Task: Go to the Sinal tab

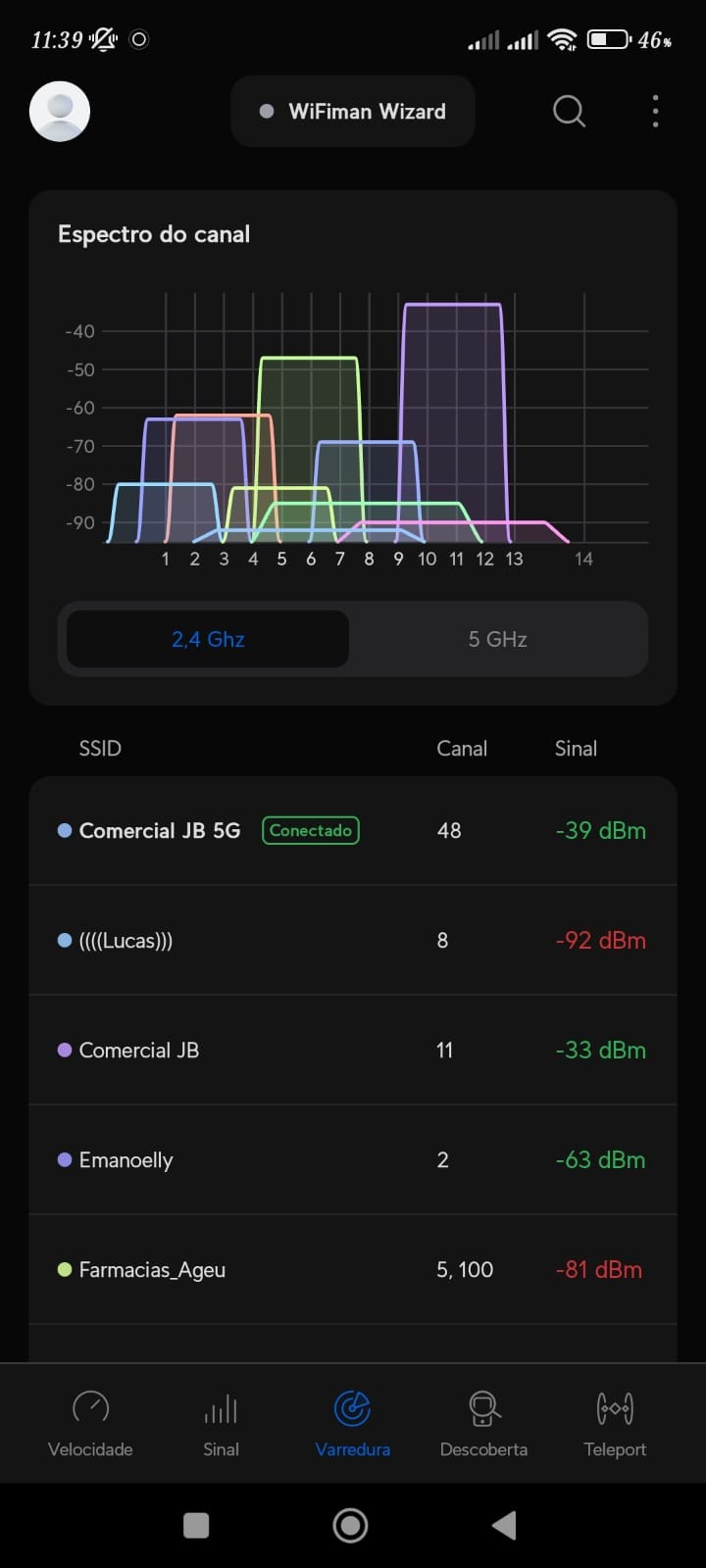Action: point(221,1423)
